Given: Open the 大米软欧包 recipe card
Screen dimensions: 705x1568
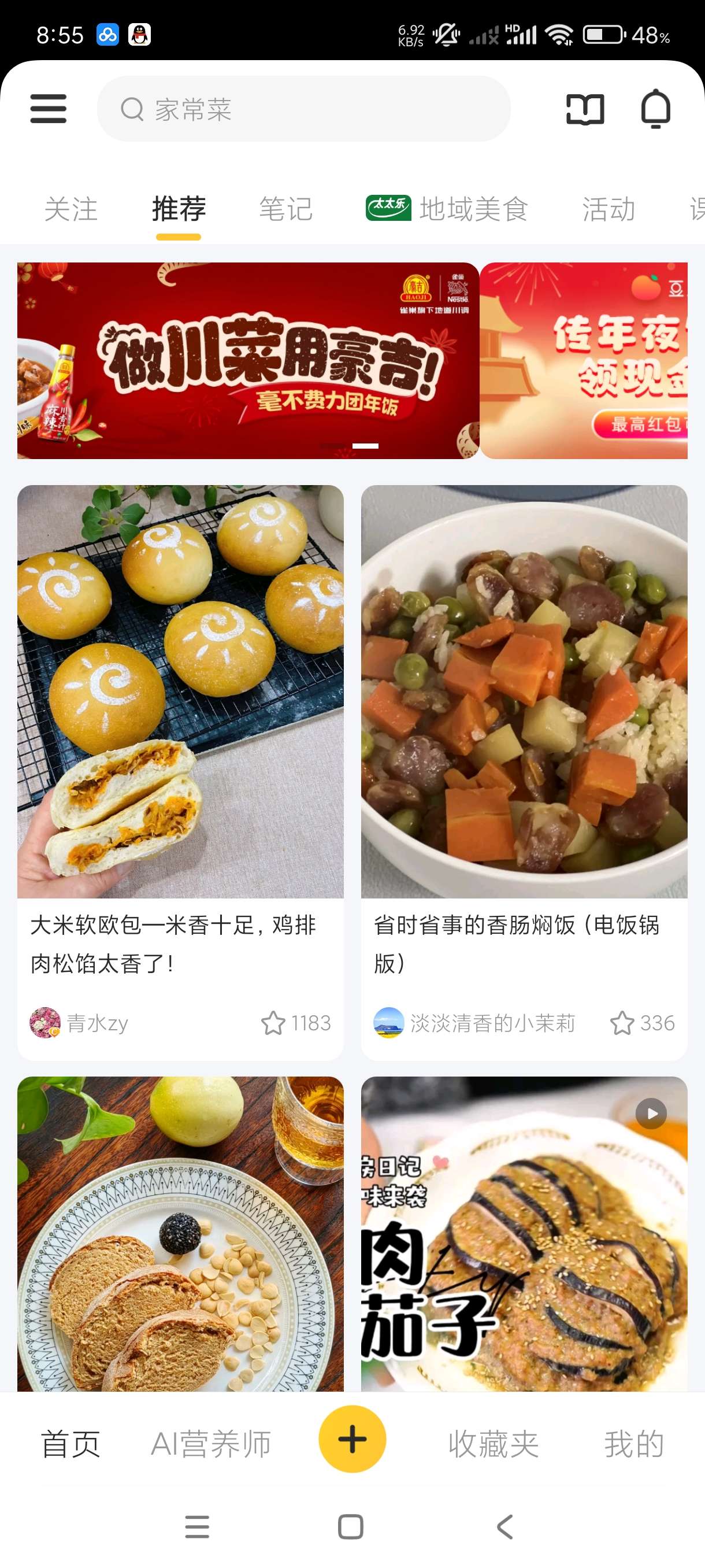Looking at the screenshot, I should pyautogui.click(x=180, y=691).
